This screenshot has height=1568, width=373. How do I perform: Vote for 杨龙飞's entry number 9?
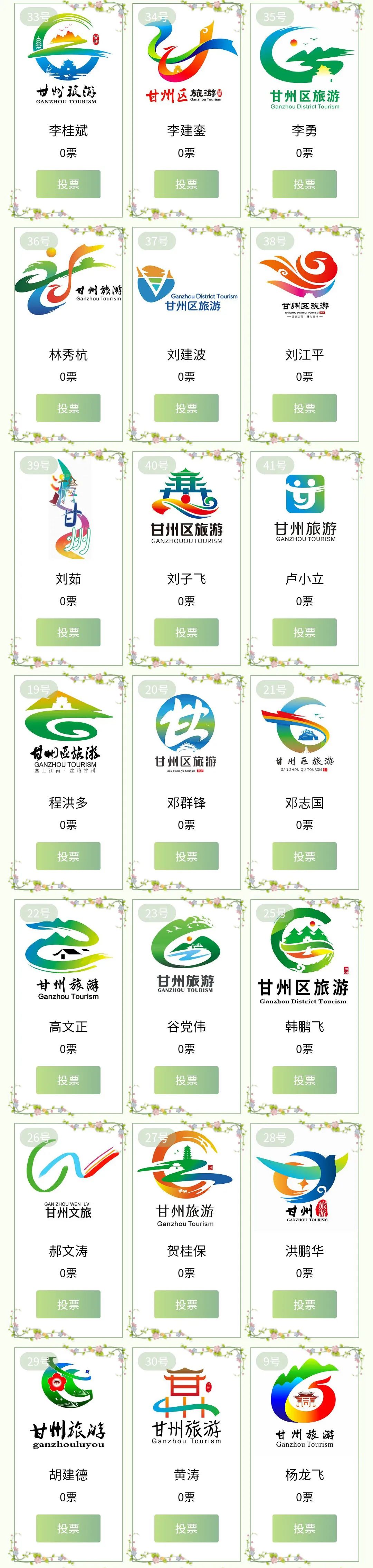304,1528
